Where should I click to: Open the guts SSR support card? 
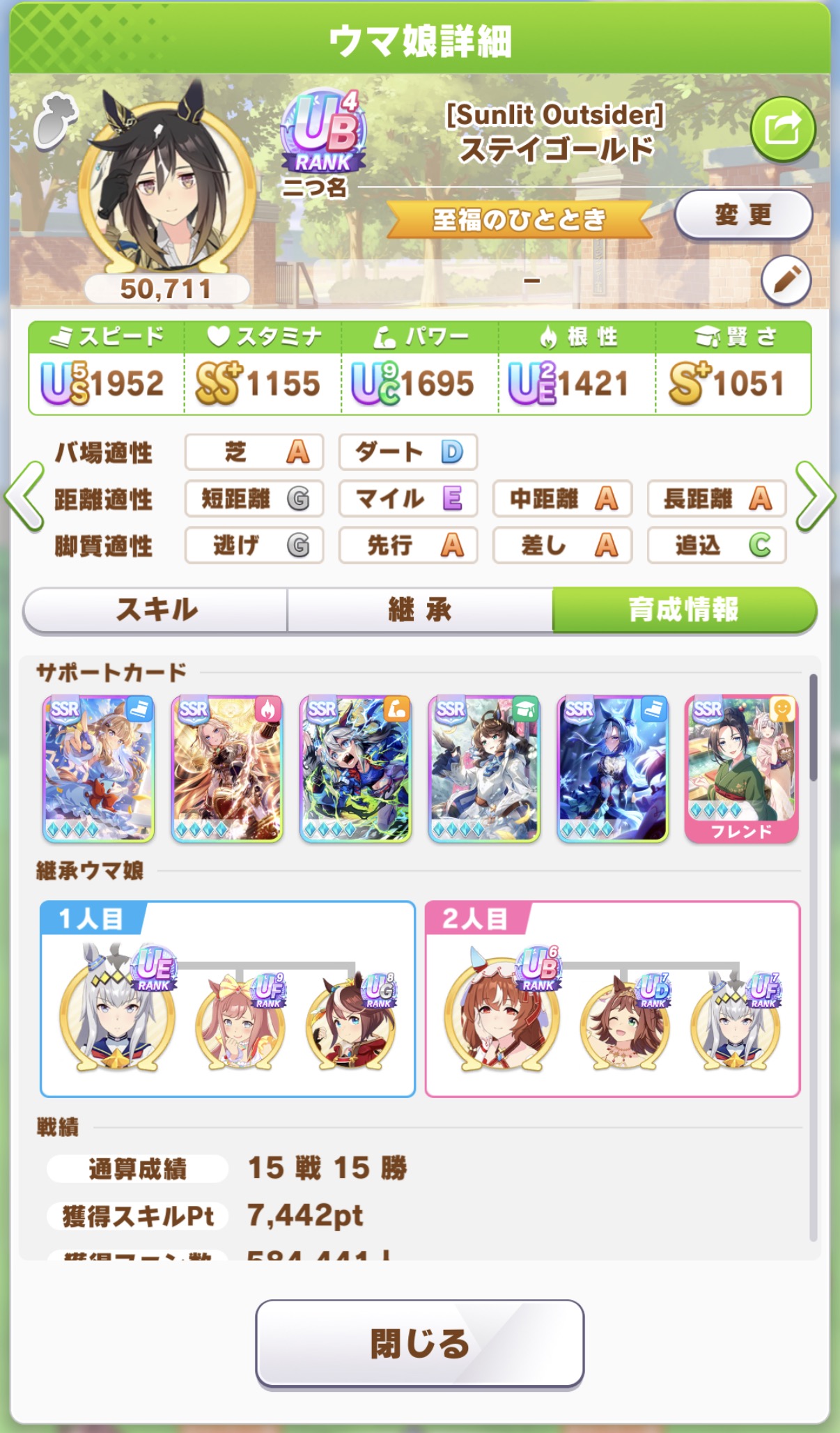coord(227,768)
